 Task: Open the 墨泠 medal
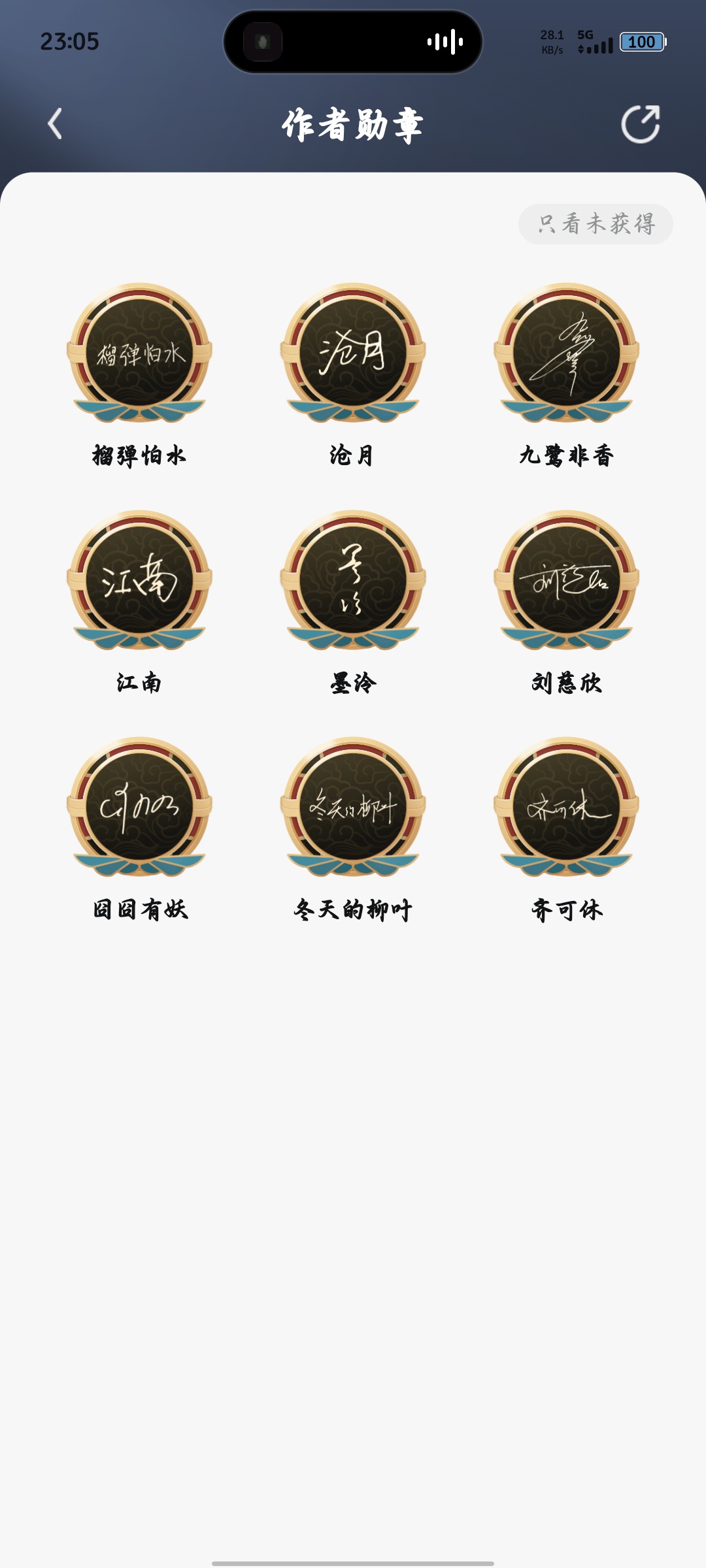tap(353, 580)
